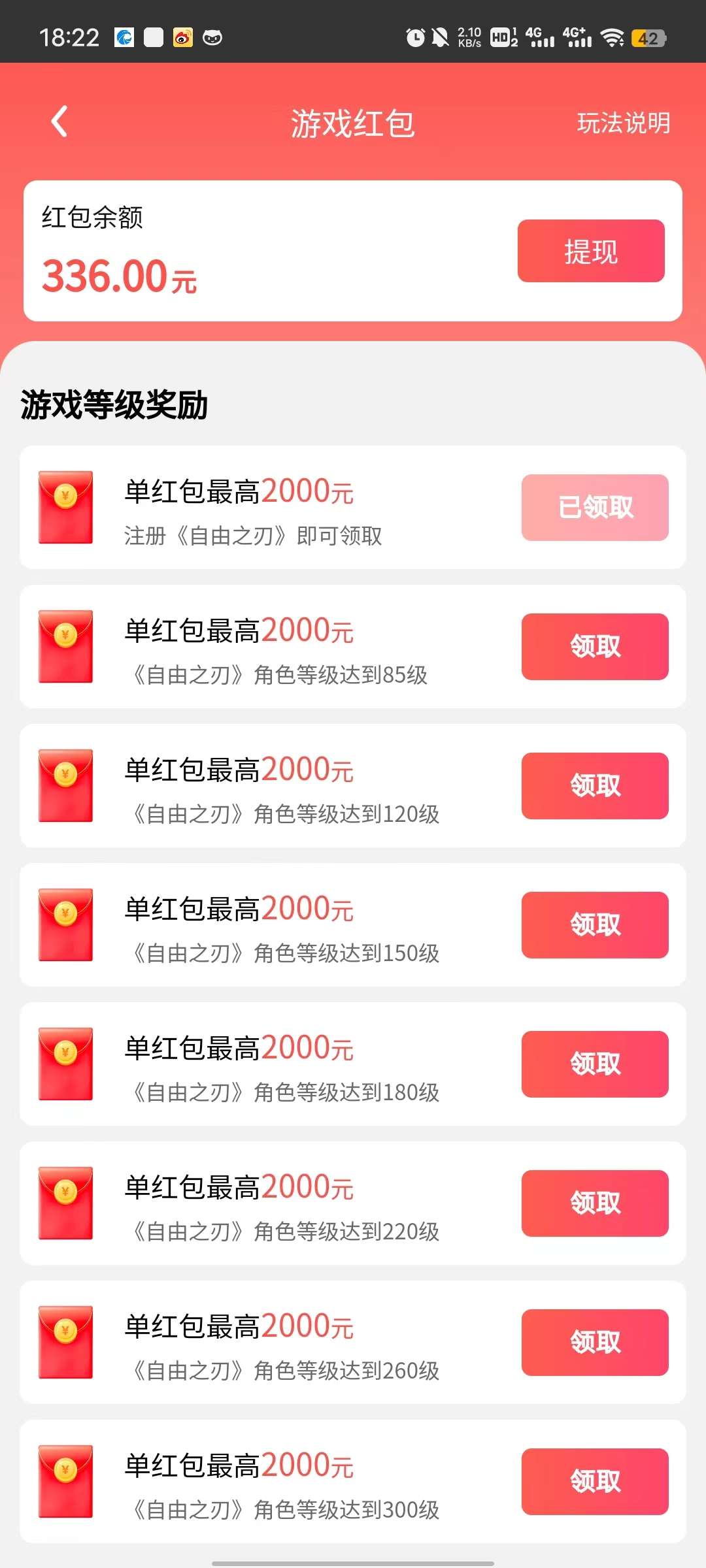Image resolution: width=706 pixels, height=1568 pixels.
Task: Claim the level 120 red packet
Action: coord(595,785)
